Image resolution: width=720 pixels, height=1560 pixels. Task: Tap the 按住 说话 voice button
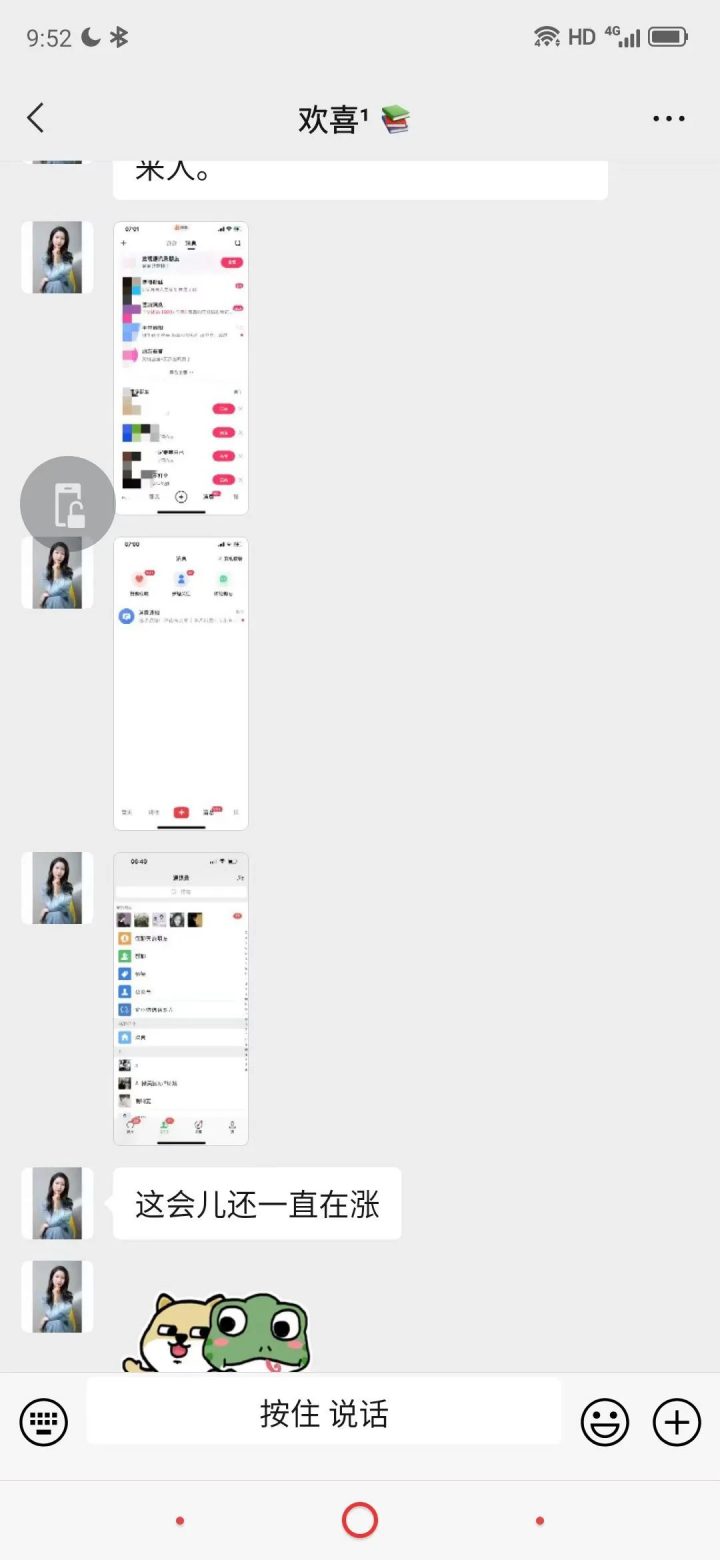coord(324,1413)
